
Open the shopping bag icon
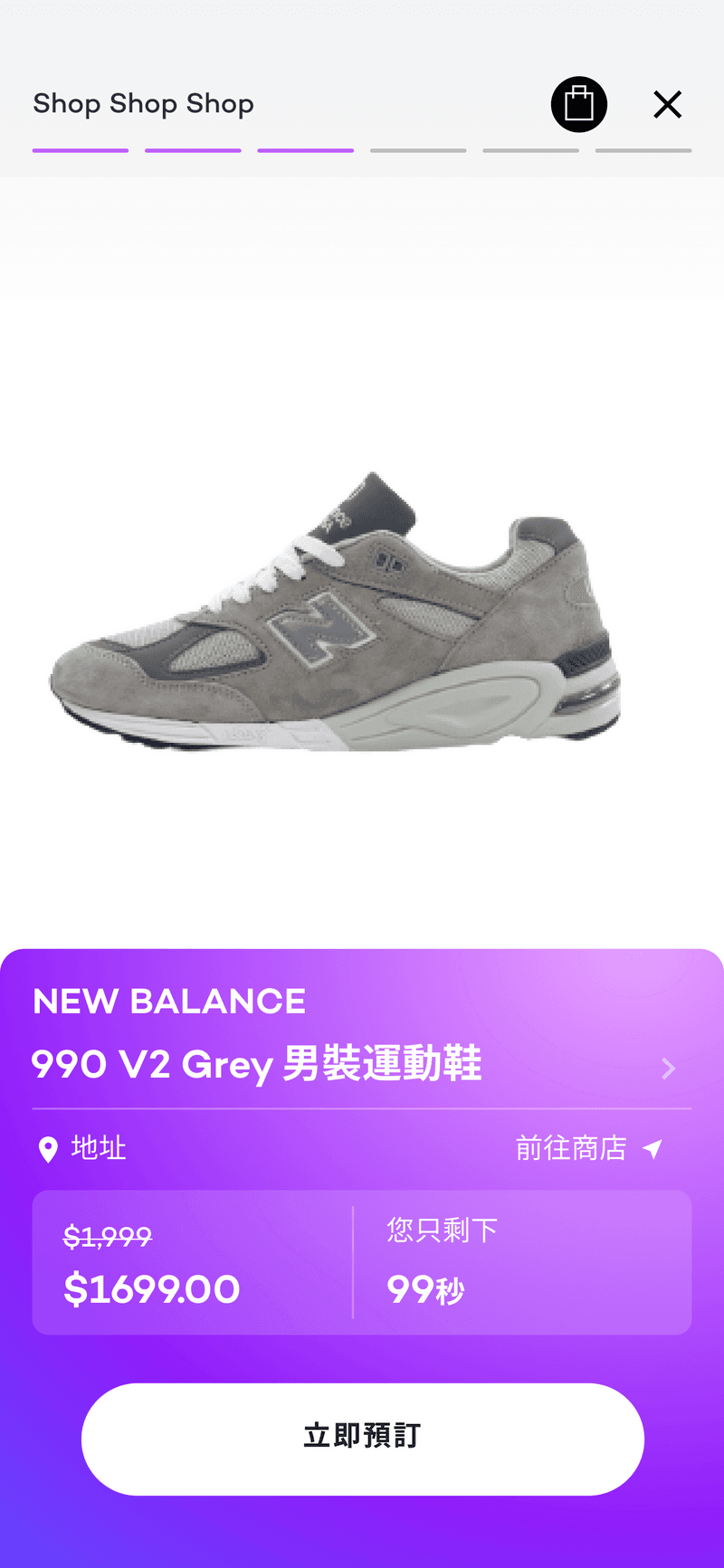[579, 104]
